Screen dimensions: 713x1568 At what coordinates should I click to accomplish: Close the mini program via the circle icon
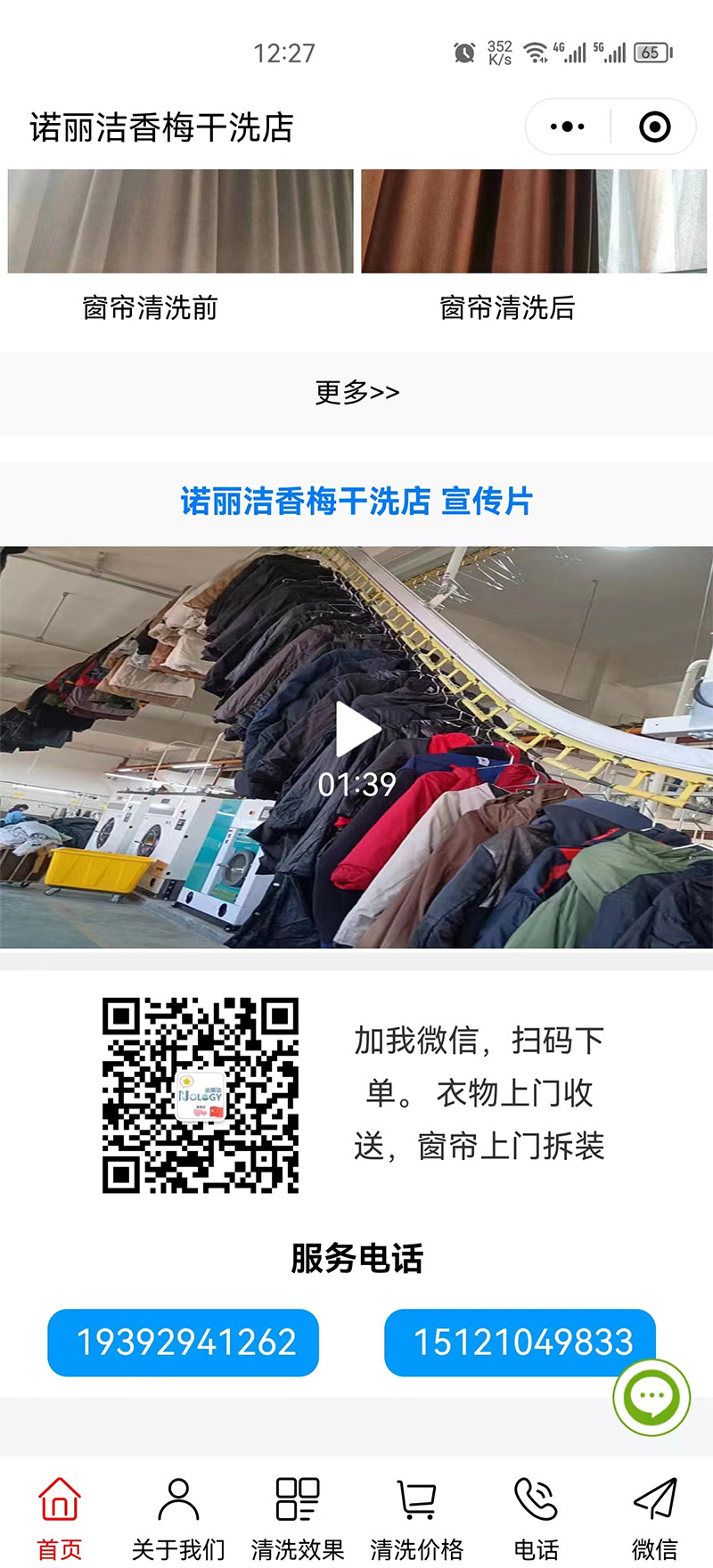pyautogui.click(x=655, y=127)
